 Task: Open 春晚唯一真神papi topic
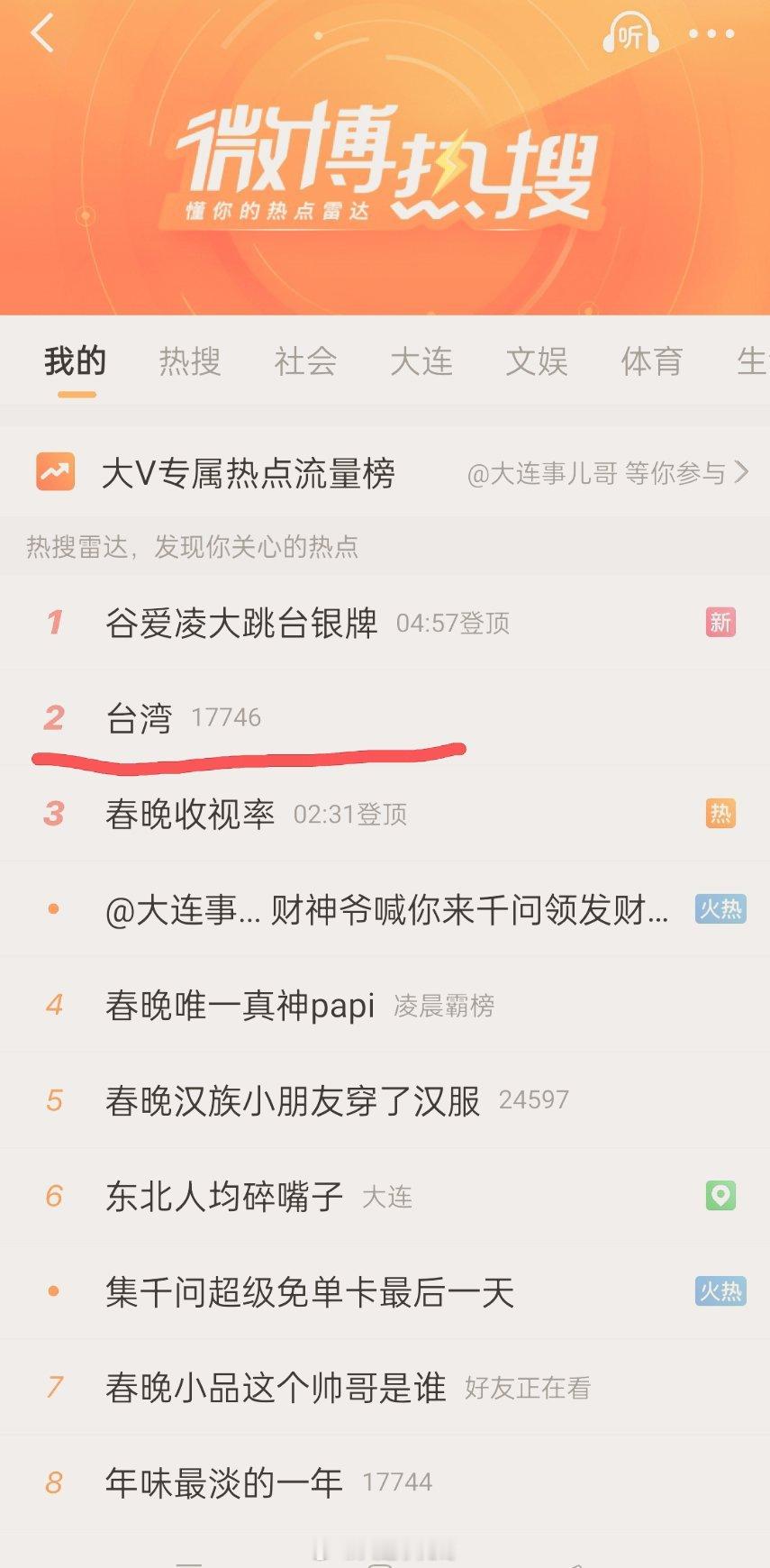coord(239,1005)
